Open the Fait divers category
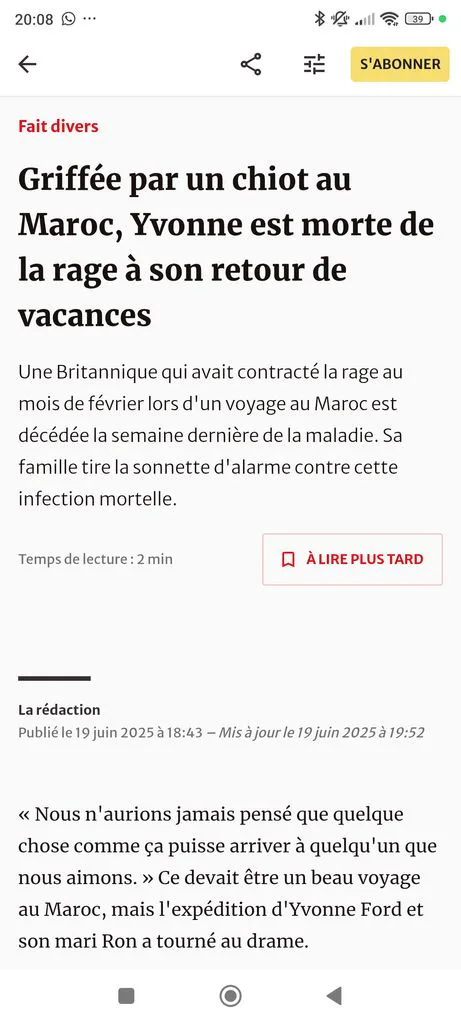461x1024 pixels. tap(58, 126)
